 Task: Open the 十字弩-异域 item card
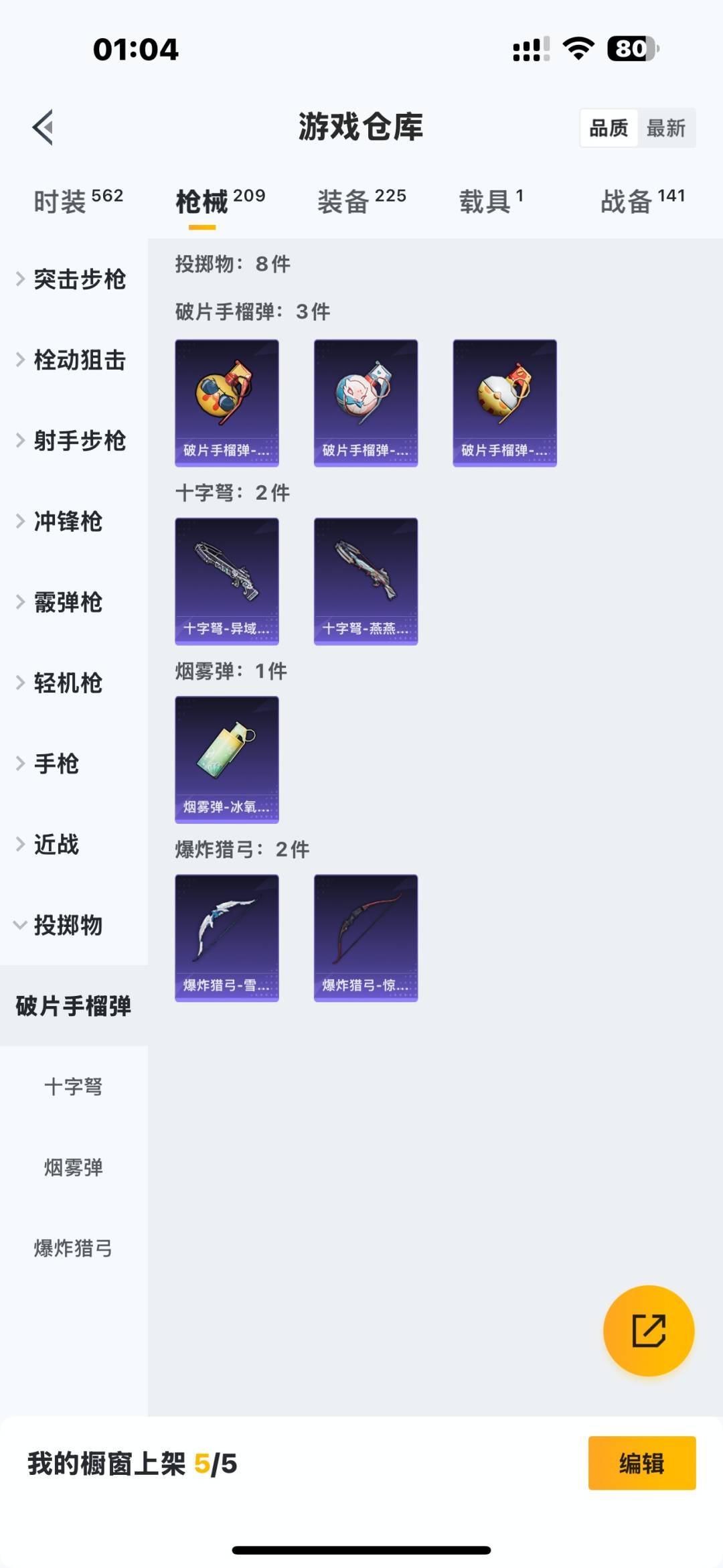[227, 581]
